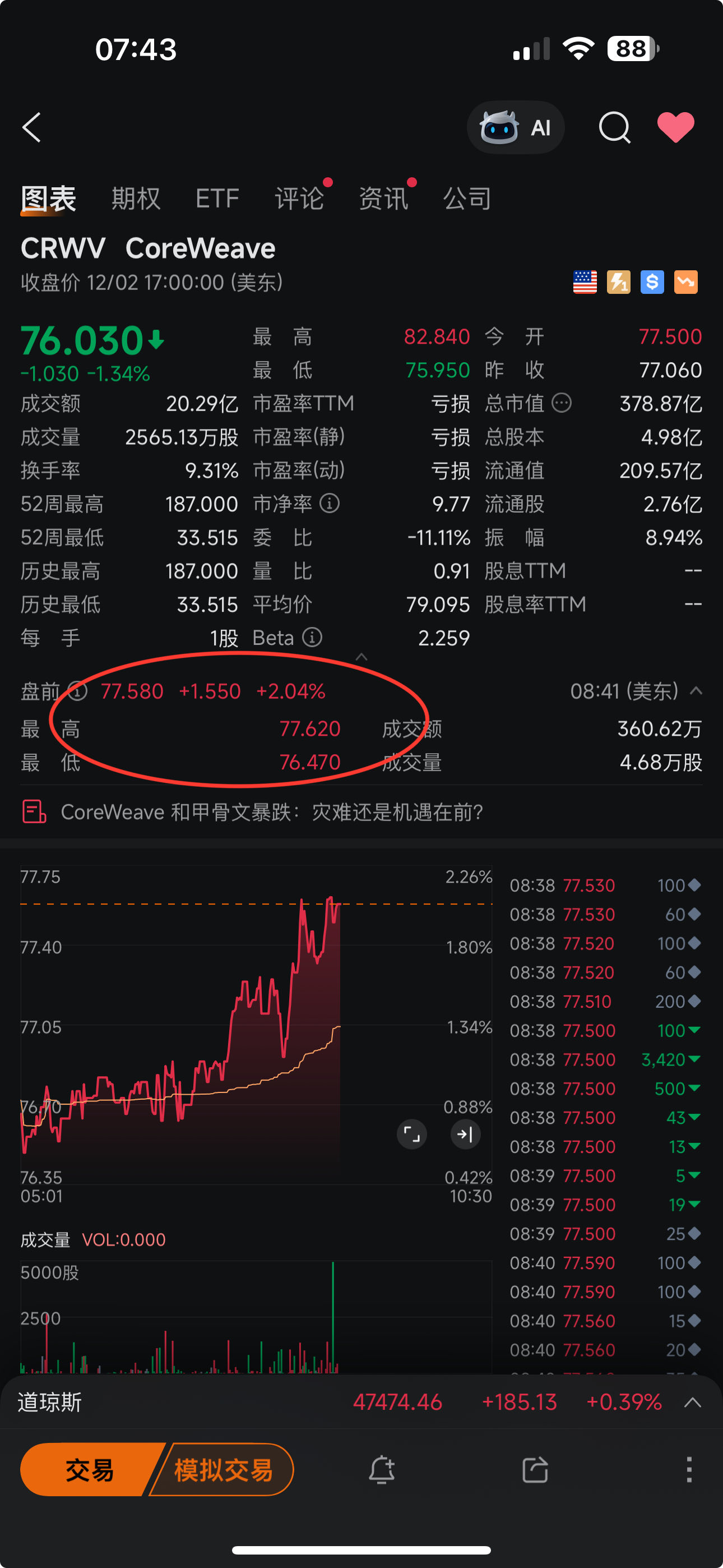
Task: Start 模拟交易 paper trading
Action: [x=223, y=1469]
